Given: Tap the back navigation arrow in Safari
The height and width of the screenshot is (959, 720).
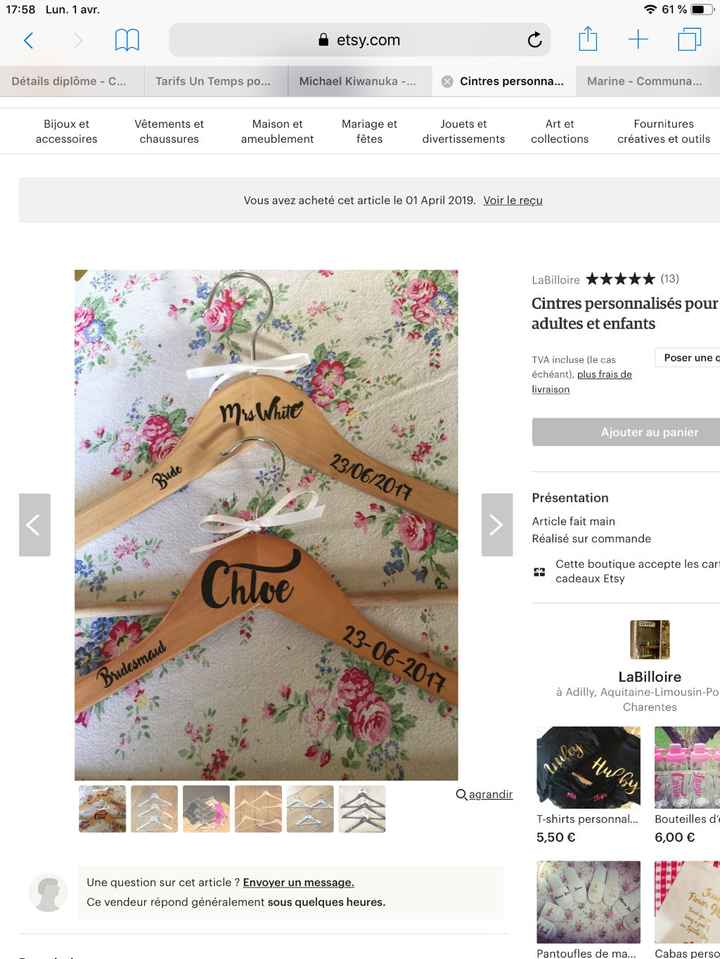Looking at the screenshot, I should 28,40.
